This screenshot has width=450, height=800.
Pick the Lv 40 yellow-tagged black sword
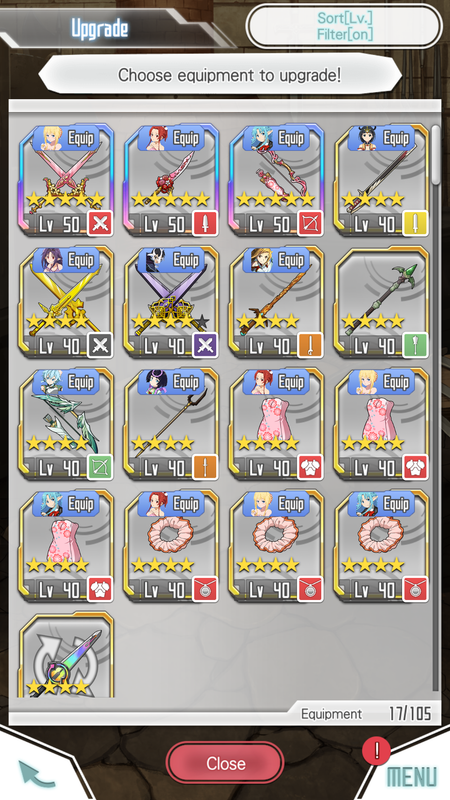381,181
